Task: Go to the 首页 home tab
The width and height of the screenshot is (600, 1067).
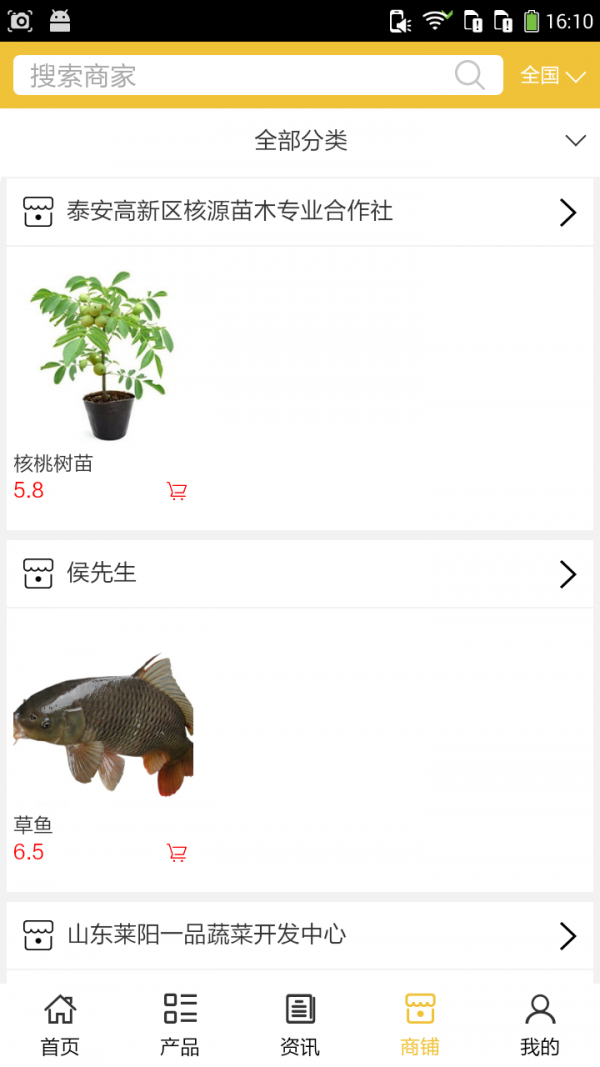Action: point(60,1025)
